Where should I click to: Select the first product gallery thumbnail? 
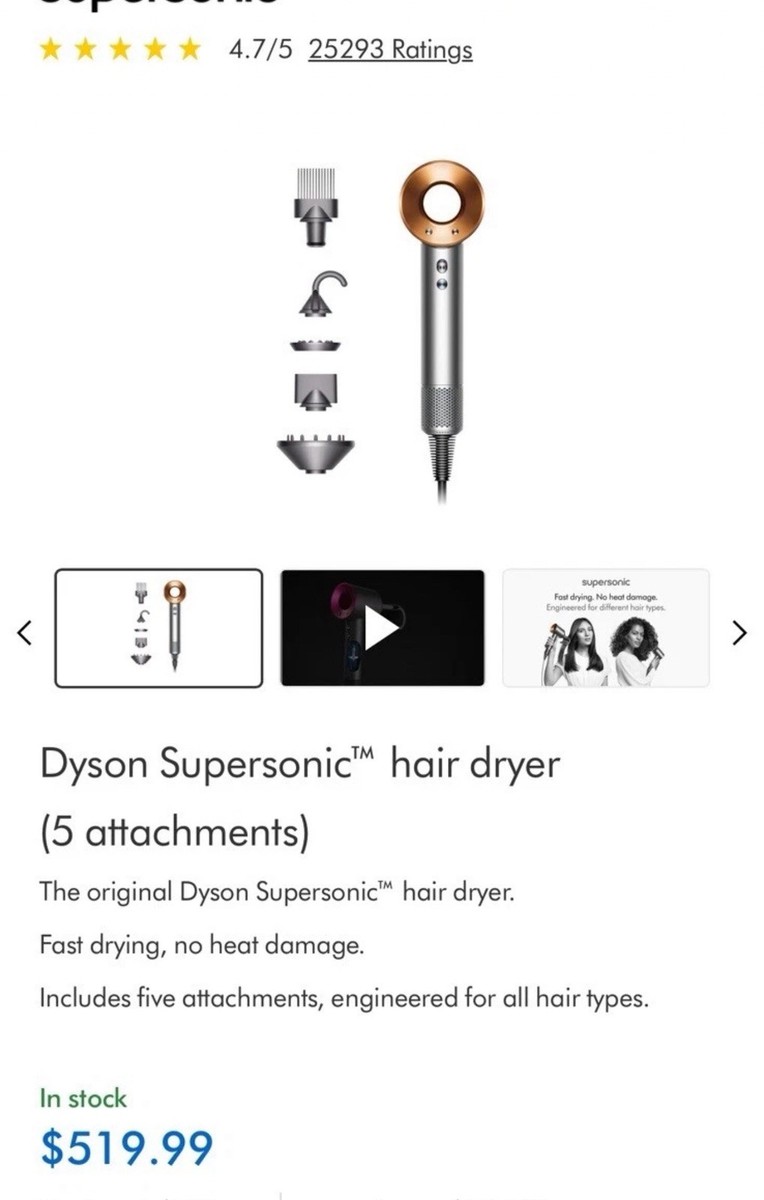[x=160, y=626]
